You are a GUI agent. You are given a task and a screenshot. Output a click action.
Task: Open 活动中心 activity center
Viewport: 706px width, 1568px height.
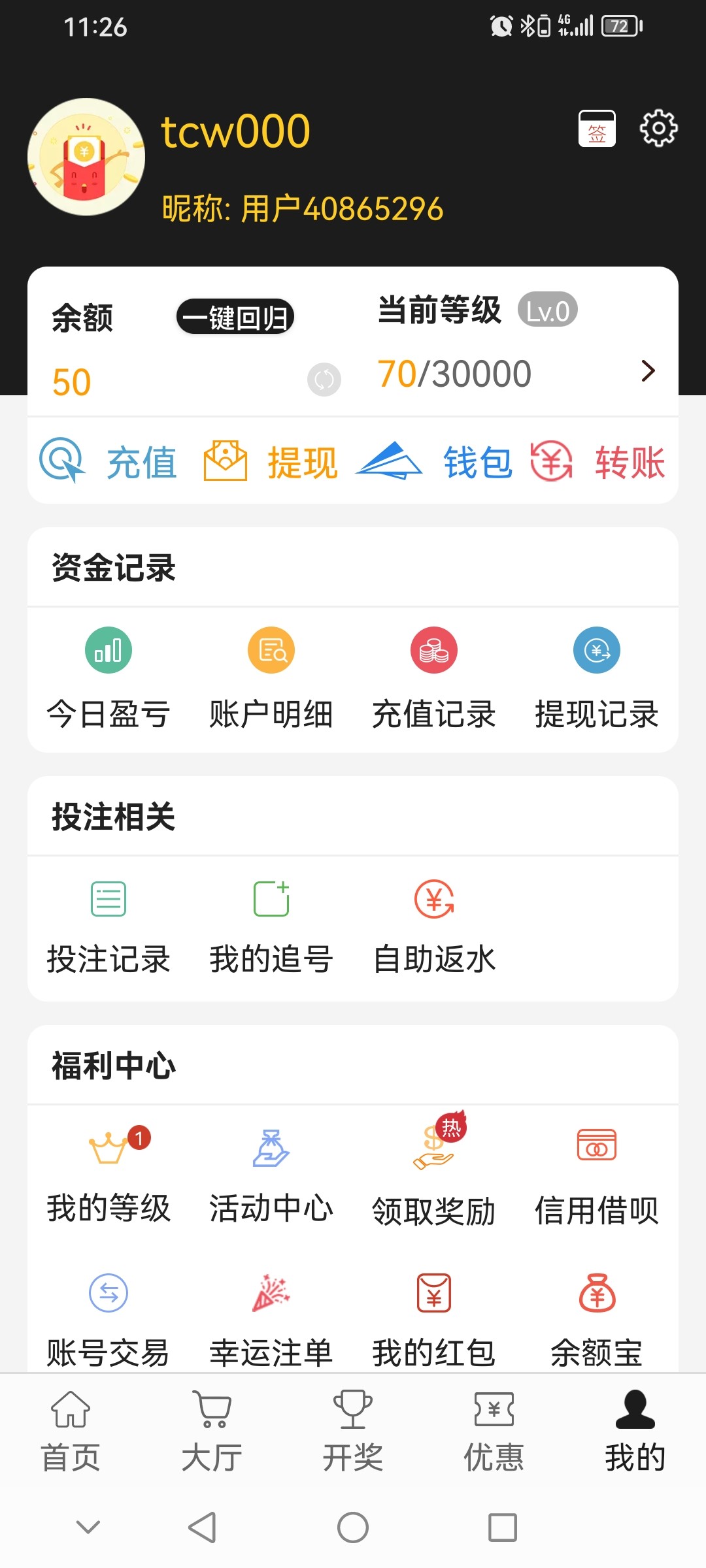coord(271,1169)
